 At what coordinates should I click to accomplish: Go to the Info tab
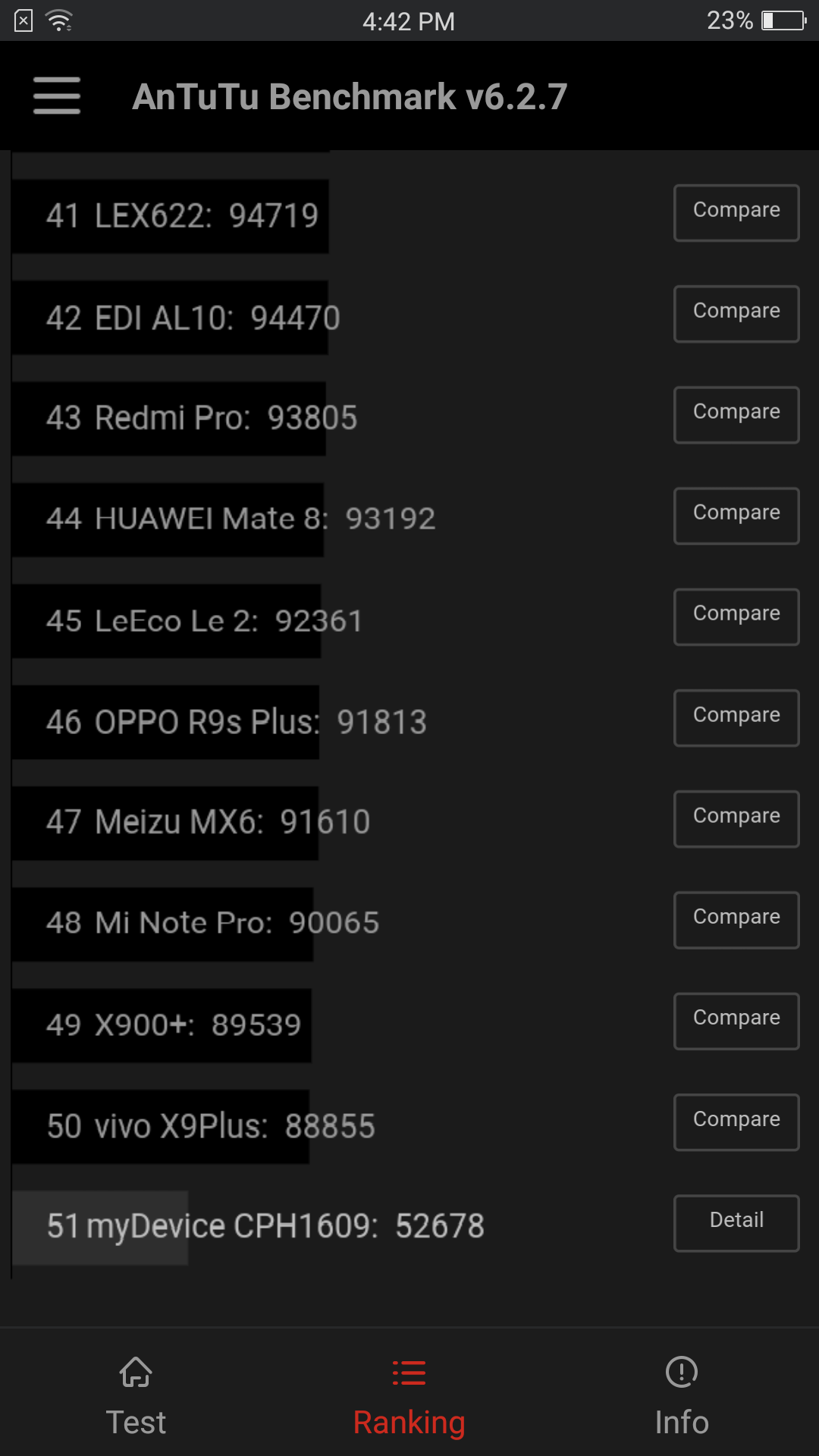pyautogui.click(x=682, y=1397)
